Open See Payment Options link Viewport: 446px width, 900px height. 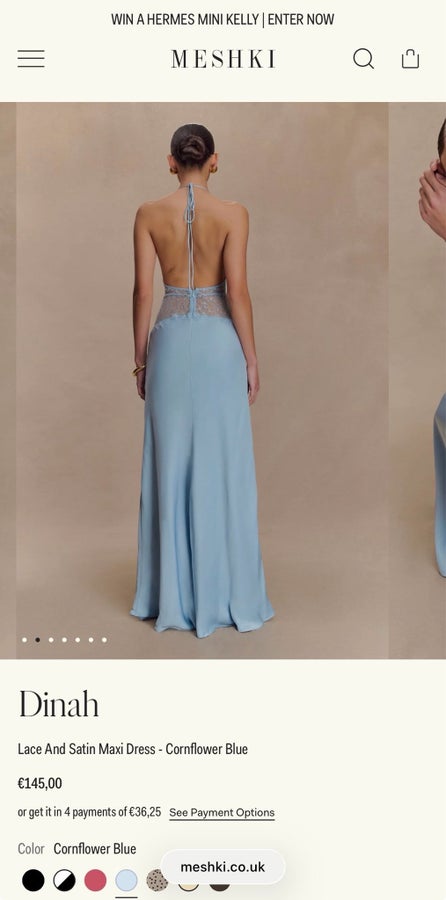tap(222, 813)
